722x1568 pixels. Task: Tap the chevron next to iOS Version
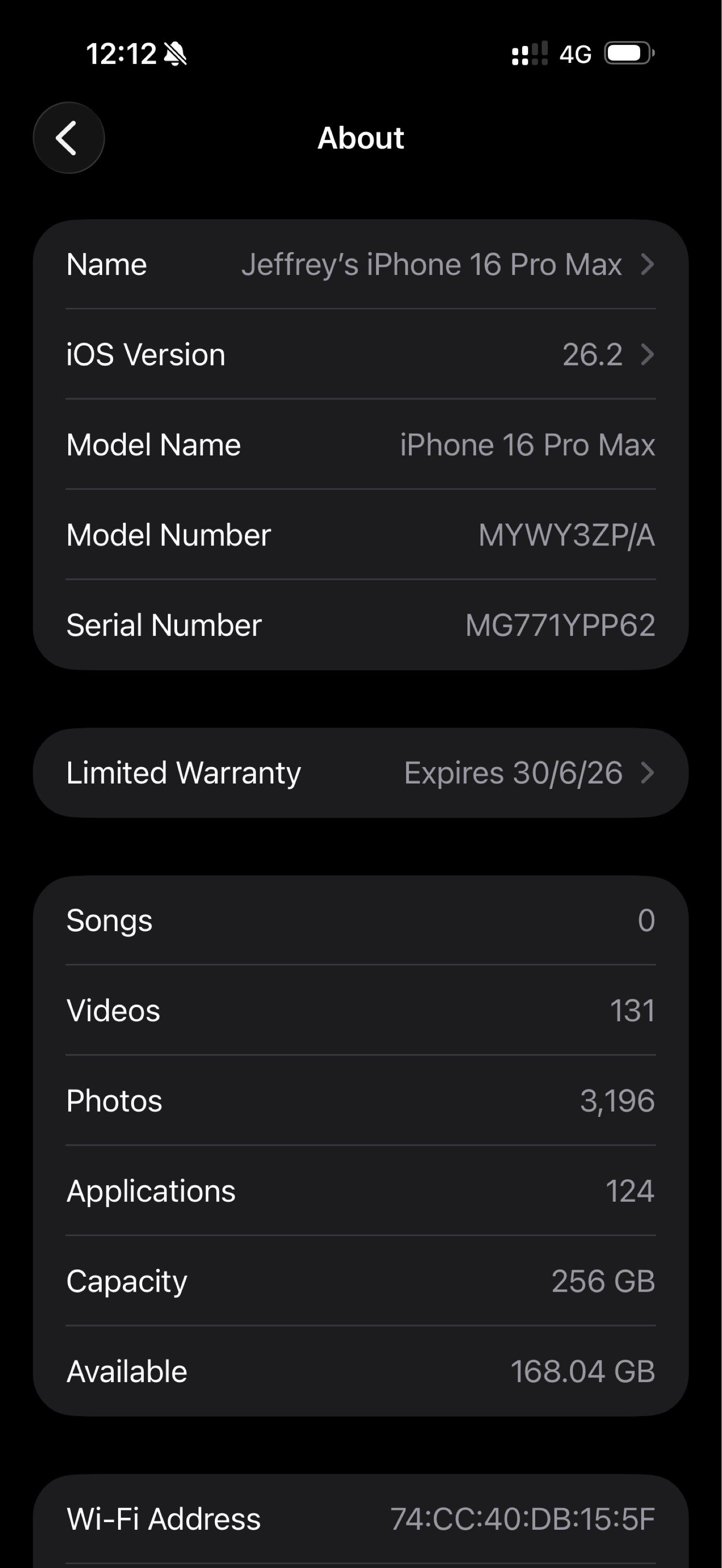[x=647, y=354]
